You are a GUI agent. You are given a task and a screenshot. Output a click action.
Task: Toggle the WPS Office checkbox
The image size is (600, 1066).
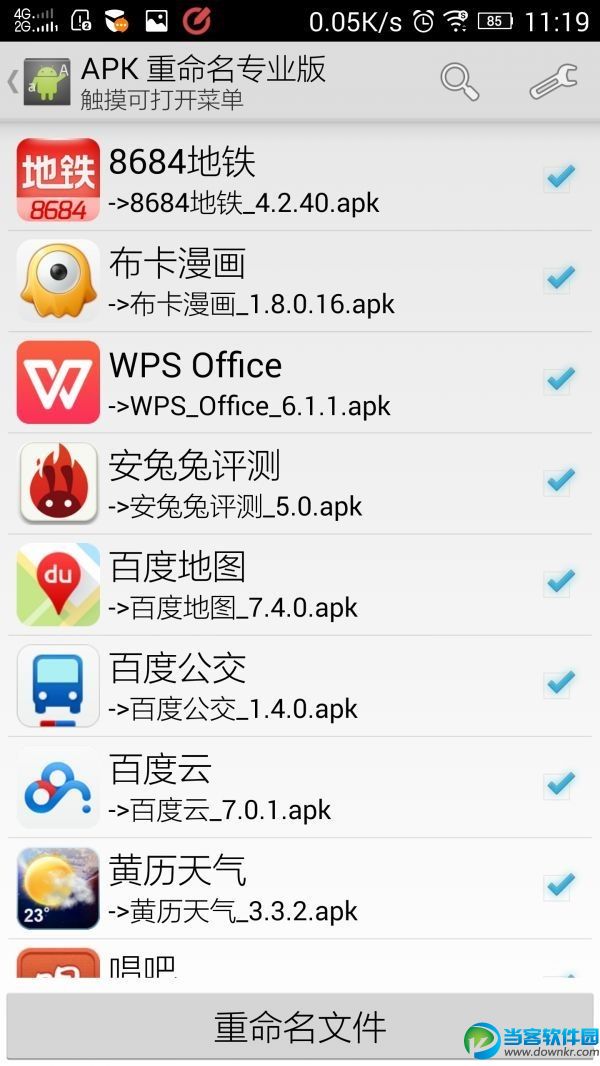(558, 381)
